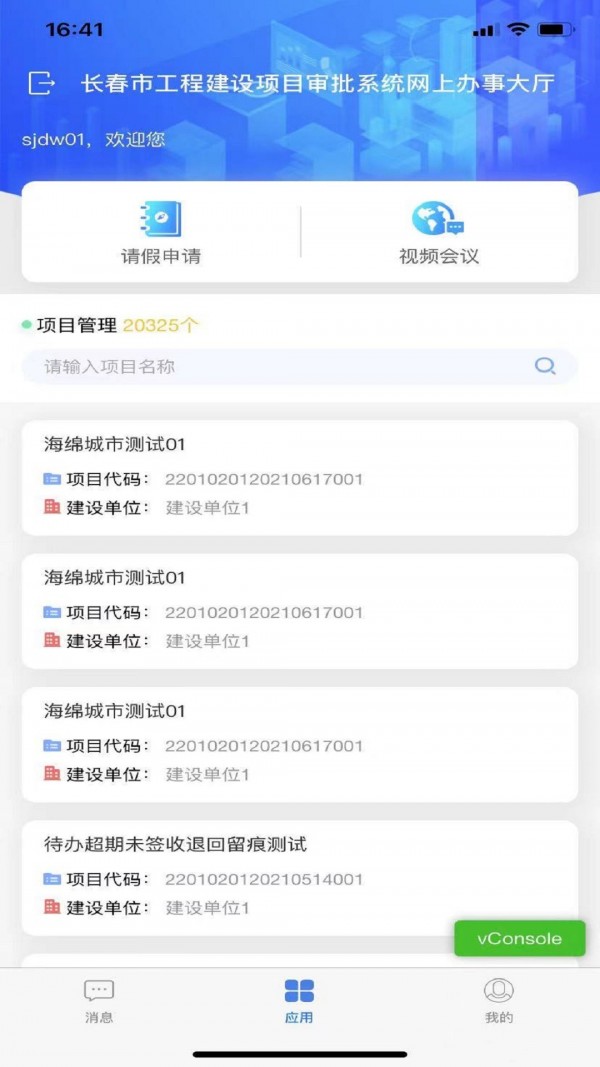Tap the magnifier search icon
This screenshot has width=600, height=1067.
pos(545,366)
